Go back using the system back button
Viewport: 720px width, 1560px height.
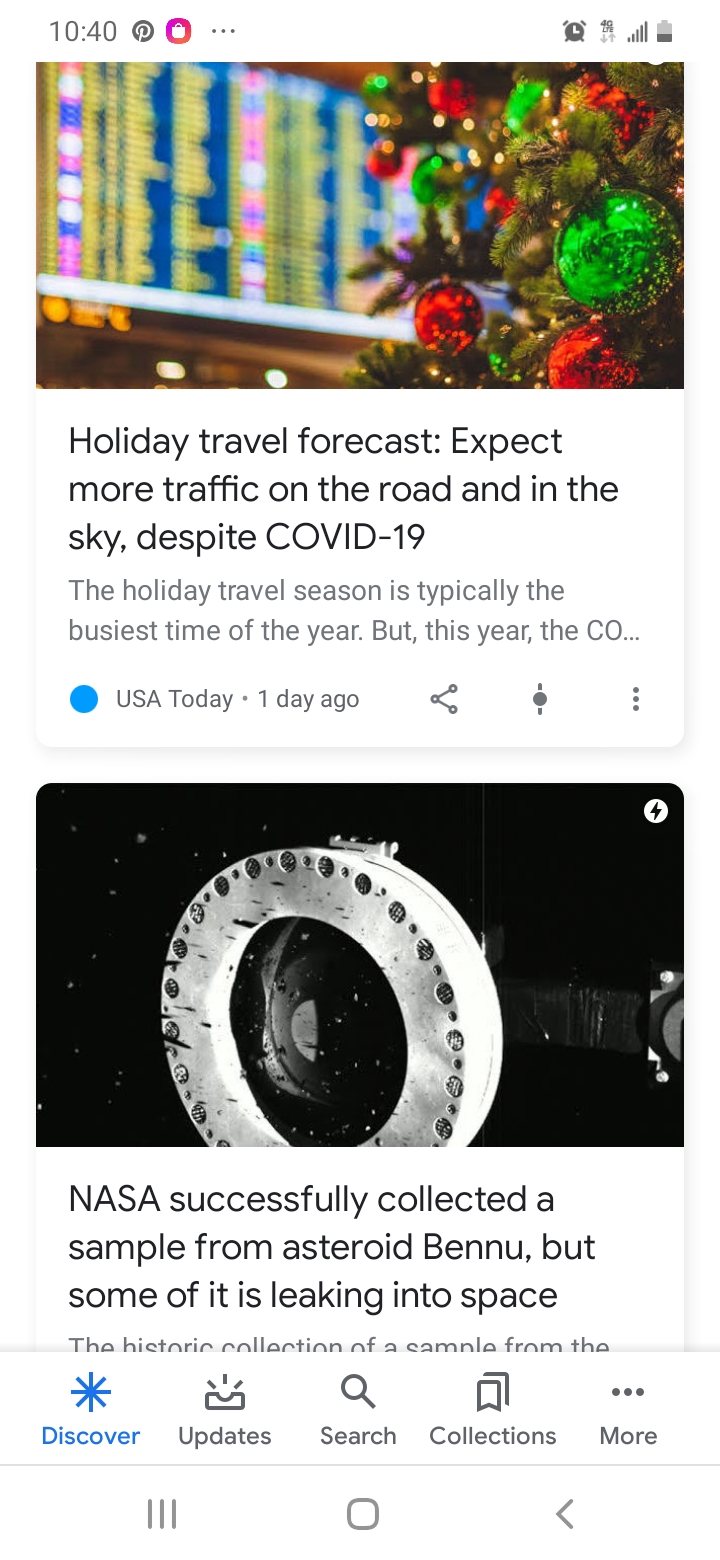565,1514
